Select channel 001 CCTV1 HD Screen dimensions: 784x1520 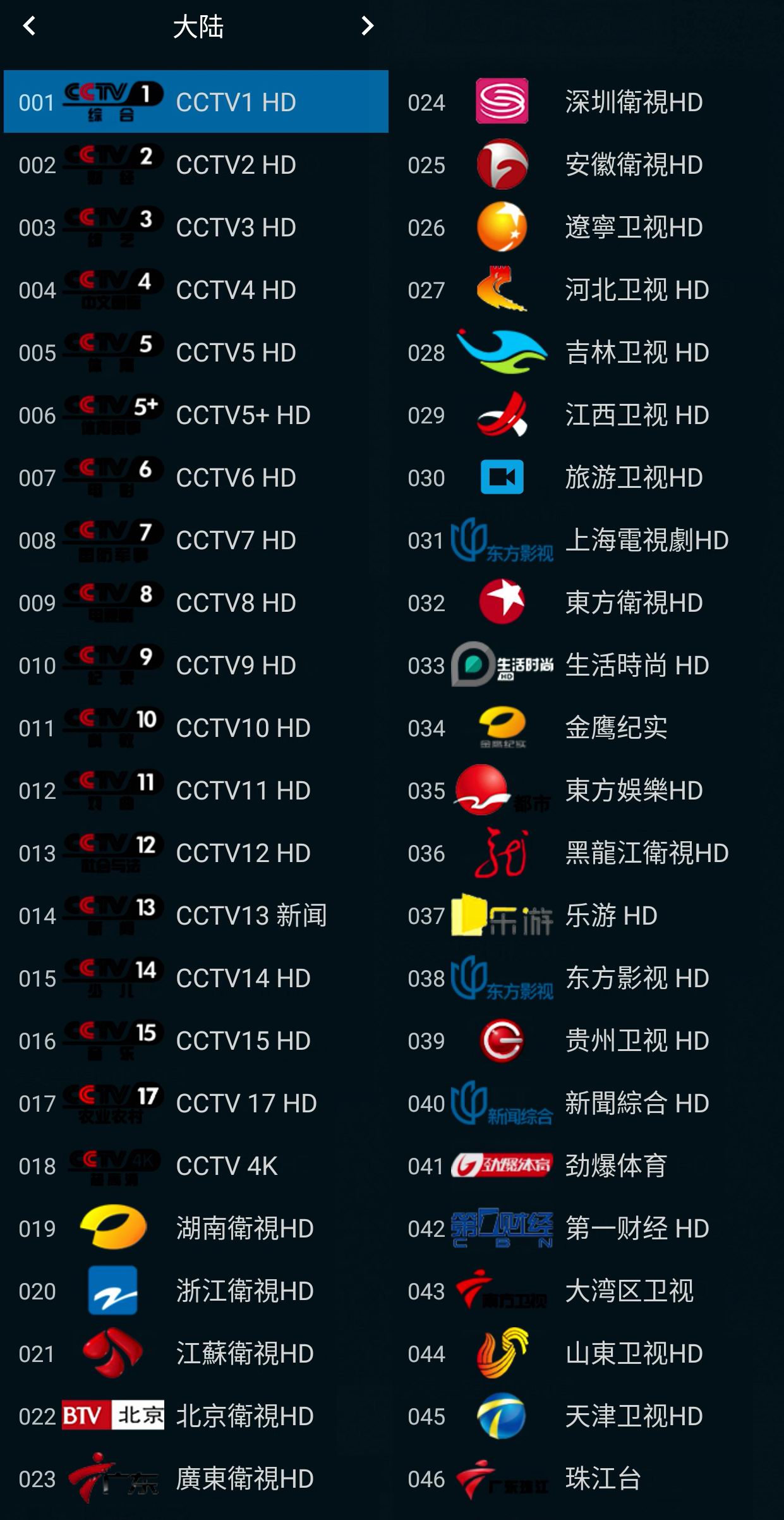196,102
